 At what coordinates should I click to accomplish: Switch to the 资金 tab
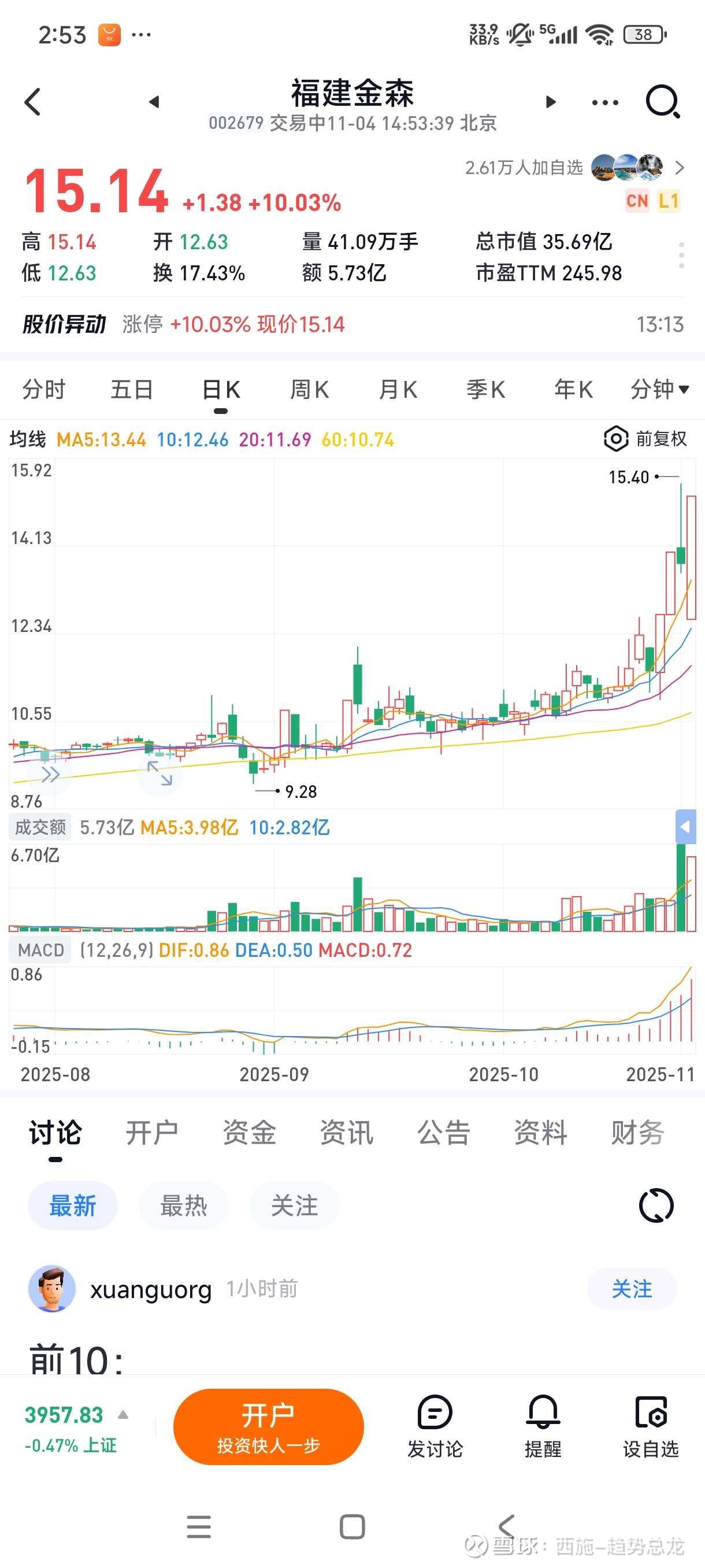pos(250,1133)
